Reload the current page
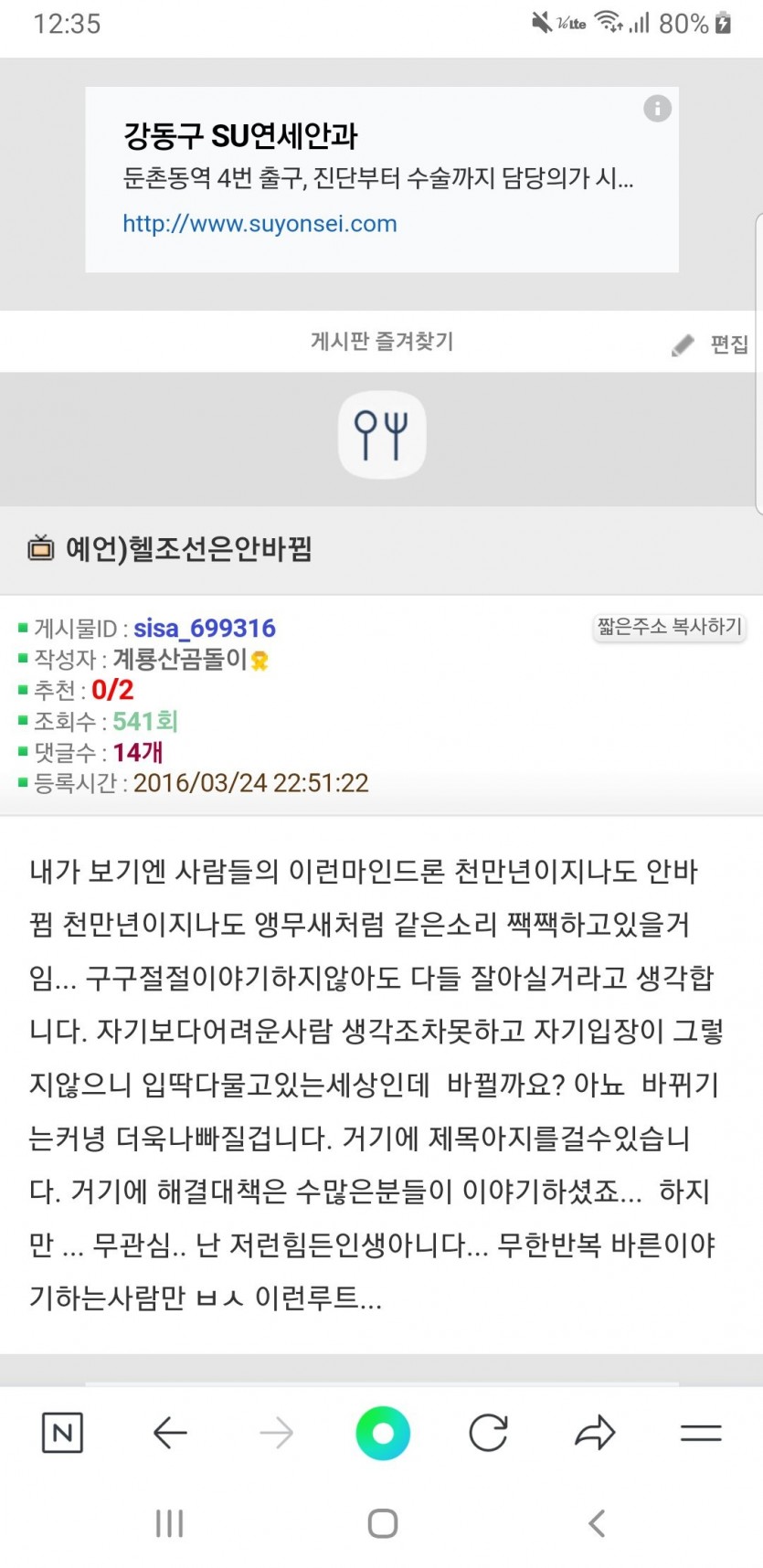763x1568 pixels. click(488, 1433)
